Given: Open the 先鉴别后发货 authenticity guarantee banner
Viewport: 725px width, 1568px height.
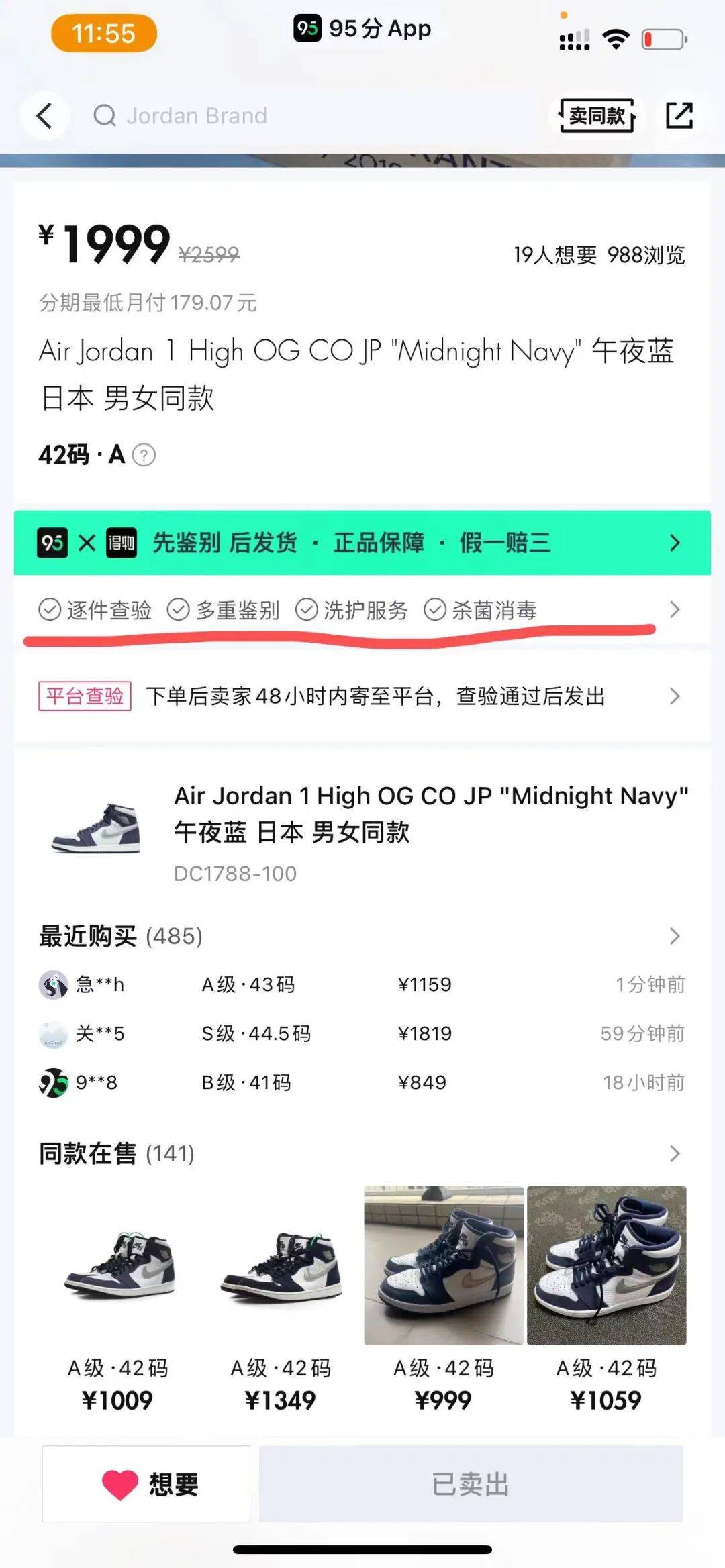Looking at the screenshot, I should [x=362, y=542].
